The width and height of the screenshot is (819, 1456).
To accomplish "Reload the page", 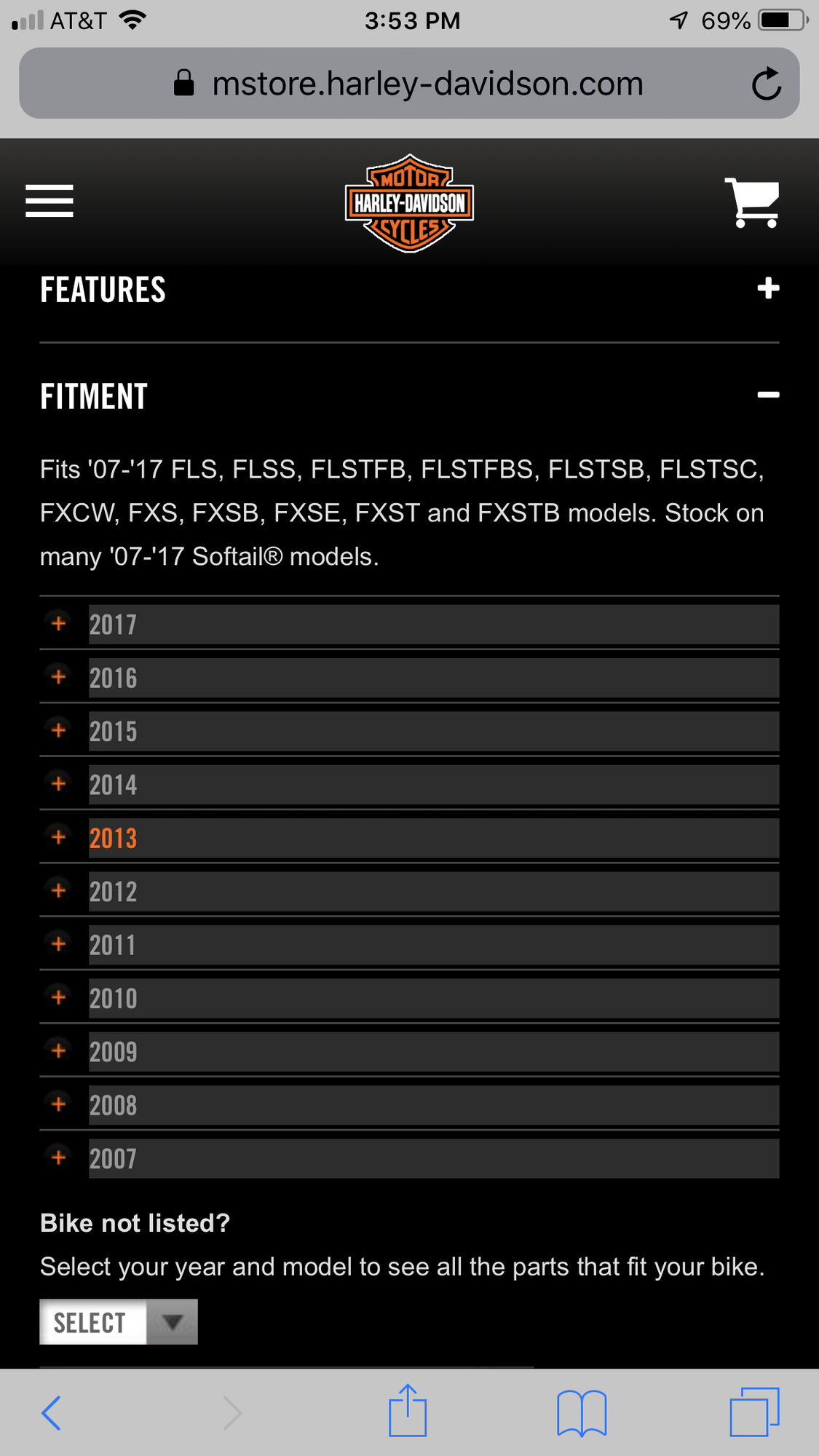I will pyautogui.click(x=766, y=84).
